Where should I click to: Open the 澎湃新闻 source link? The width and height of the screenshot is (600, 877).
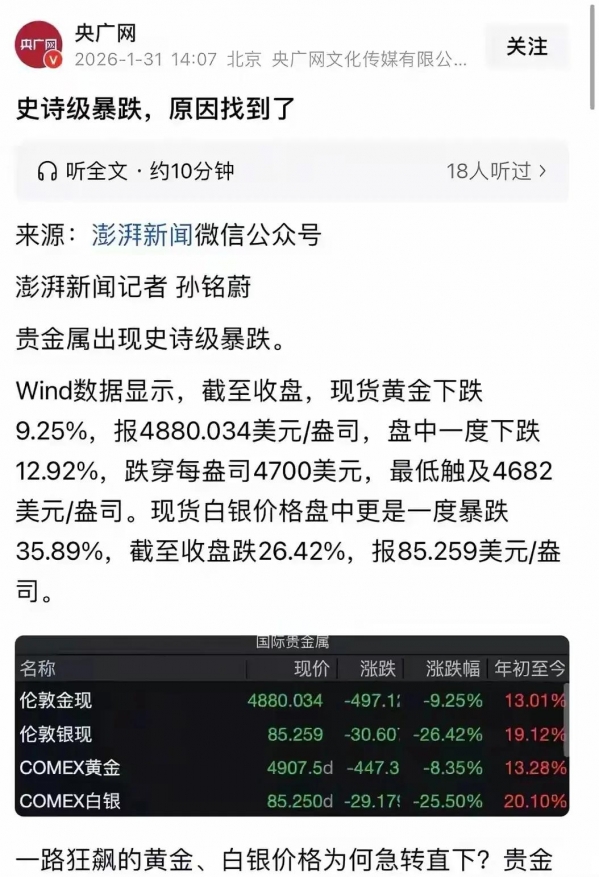pyautogui.click(x=141, y=235)
